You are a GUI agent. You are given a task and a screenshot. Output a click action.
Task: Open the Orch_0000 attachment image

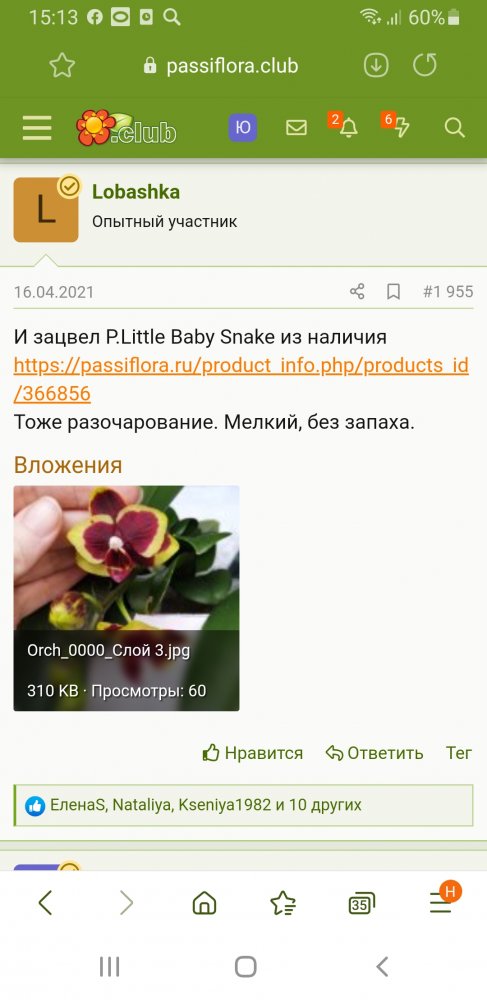pos(126,598)
